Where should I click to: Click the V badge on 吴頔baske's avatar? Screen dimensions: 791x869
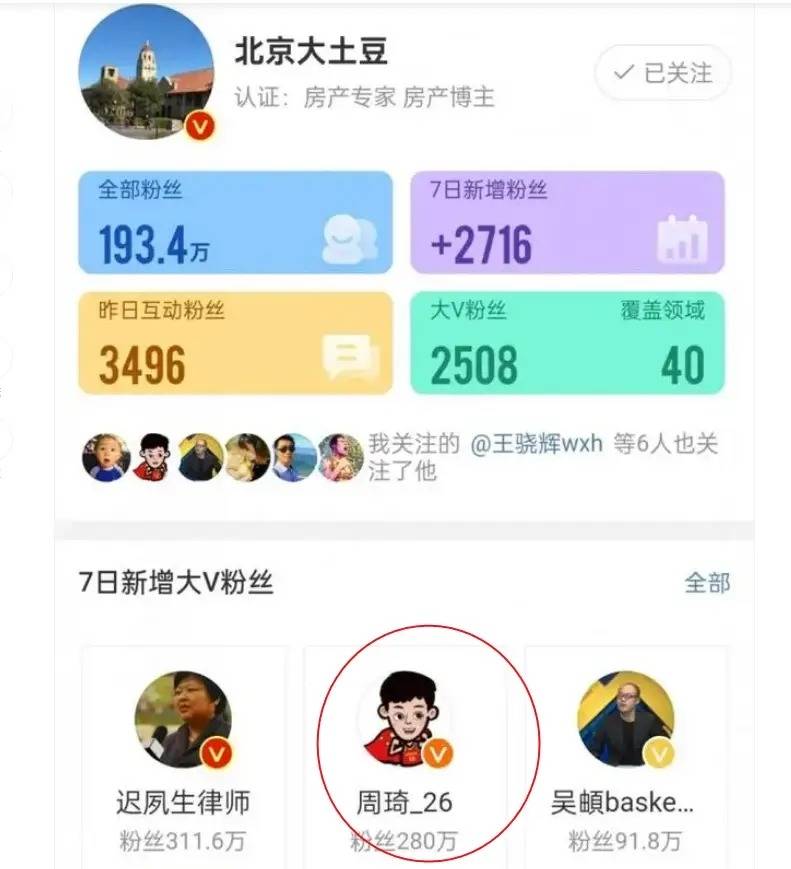point(657,751)
